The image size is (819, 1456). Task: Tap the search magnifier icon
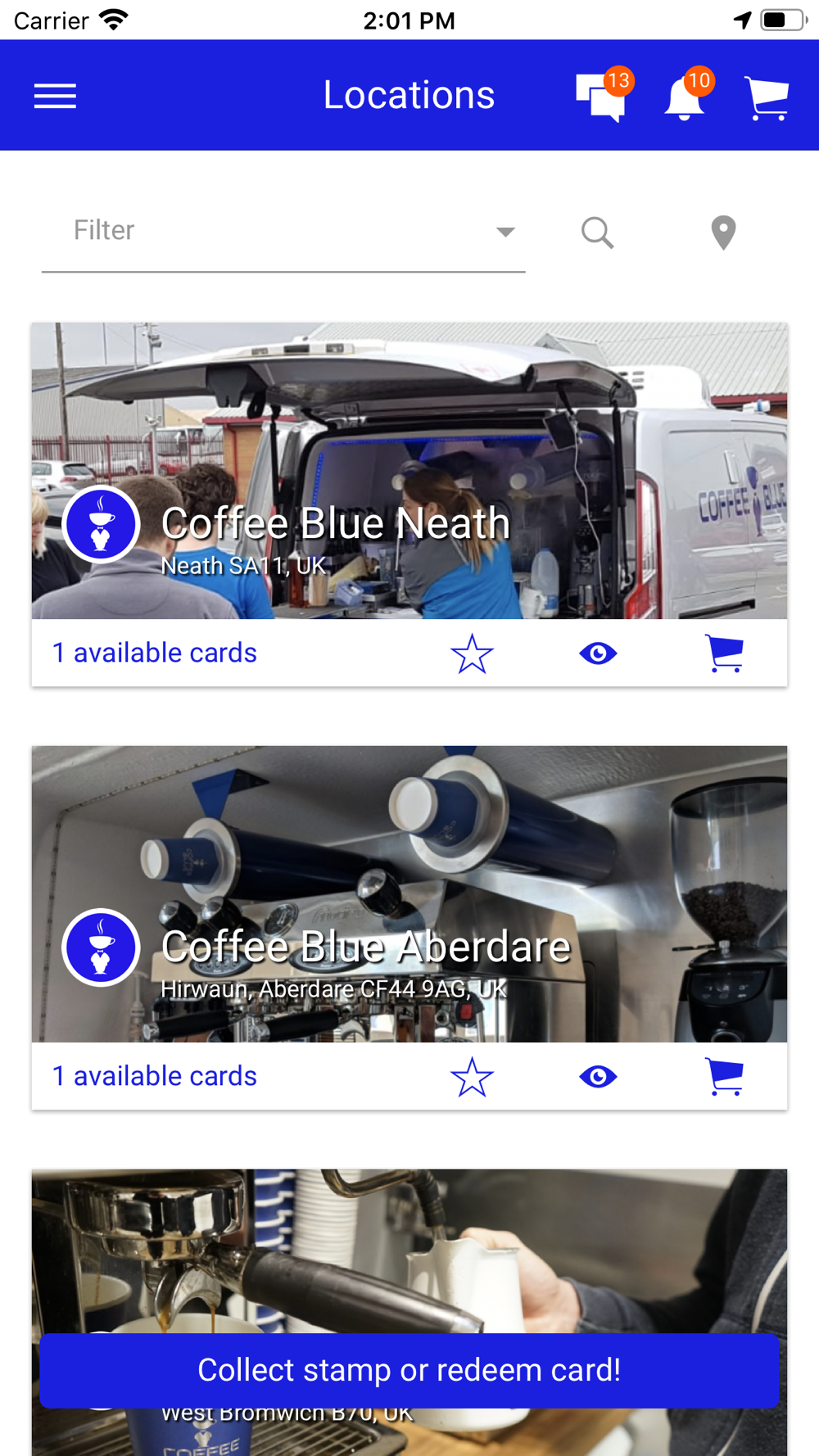(597, 233)
